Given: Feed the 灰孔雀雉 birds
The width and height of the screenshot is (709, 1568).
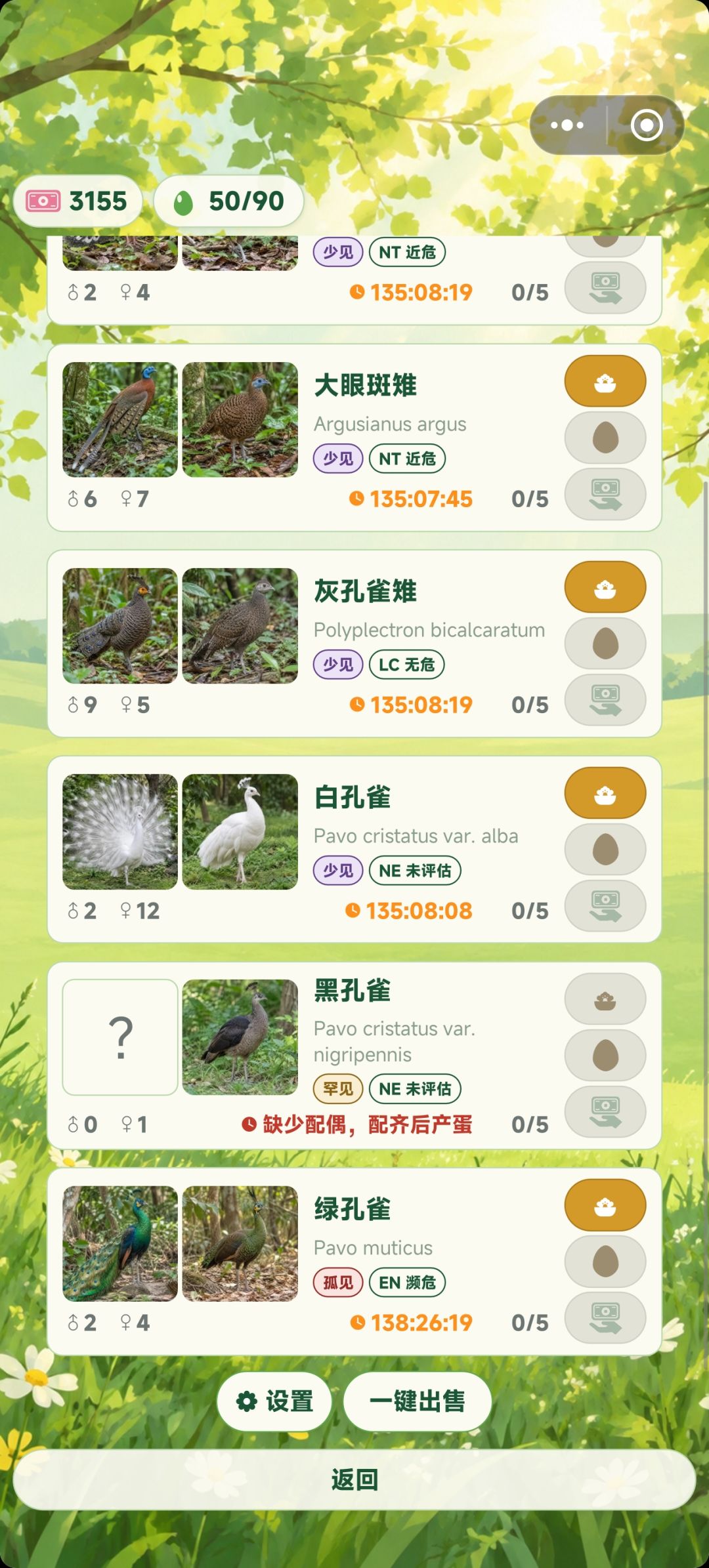Looking at the screenshot, I should (605, 587).
